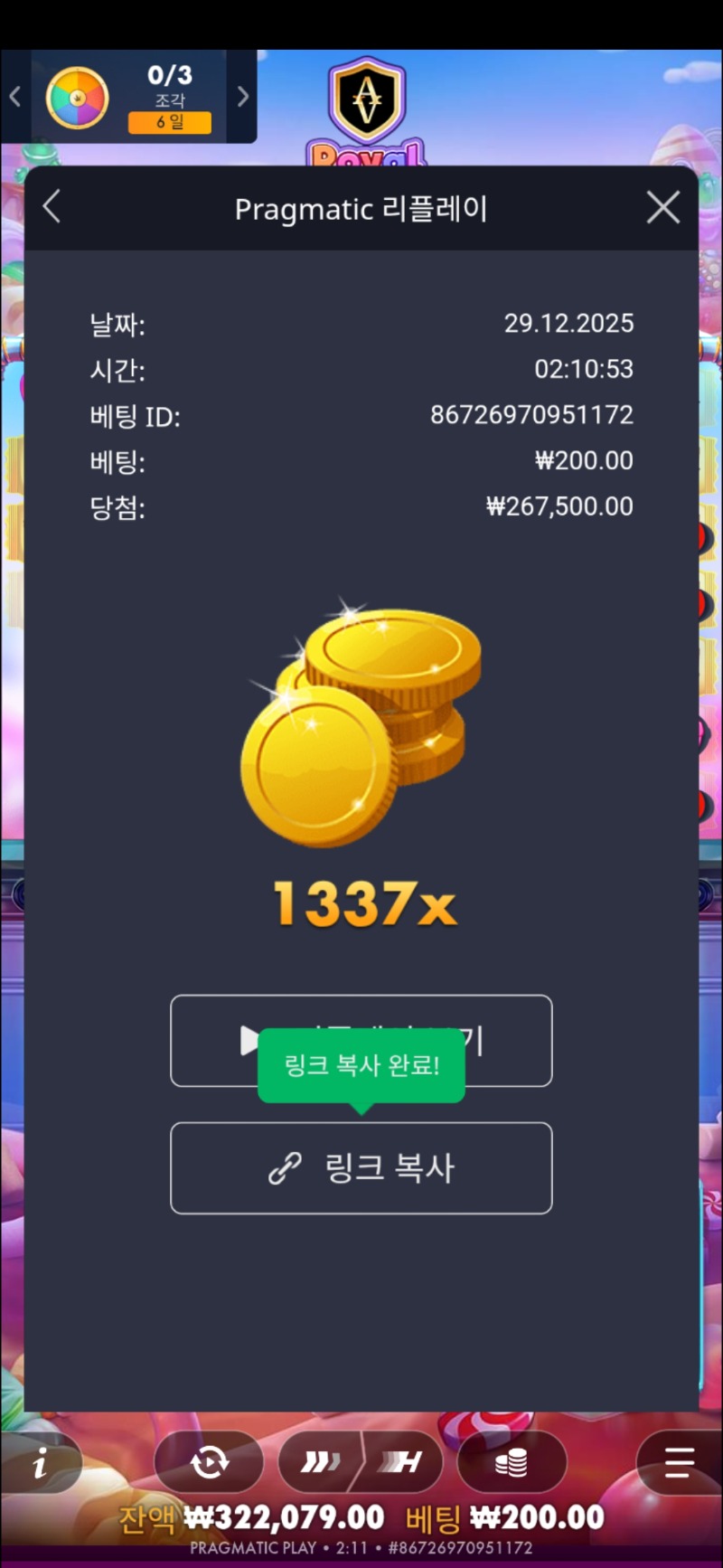Show the previous promotion in the banner

pyautogui.click(x=14, y=97)
